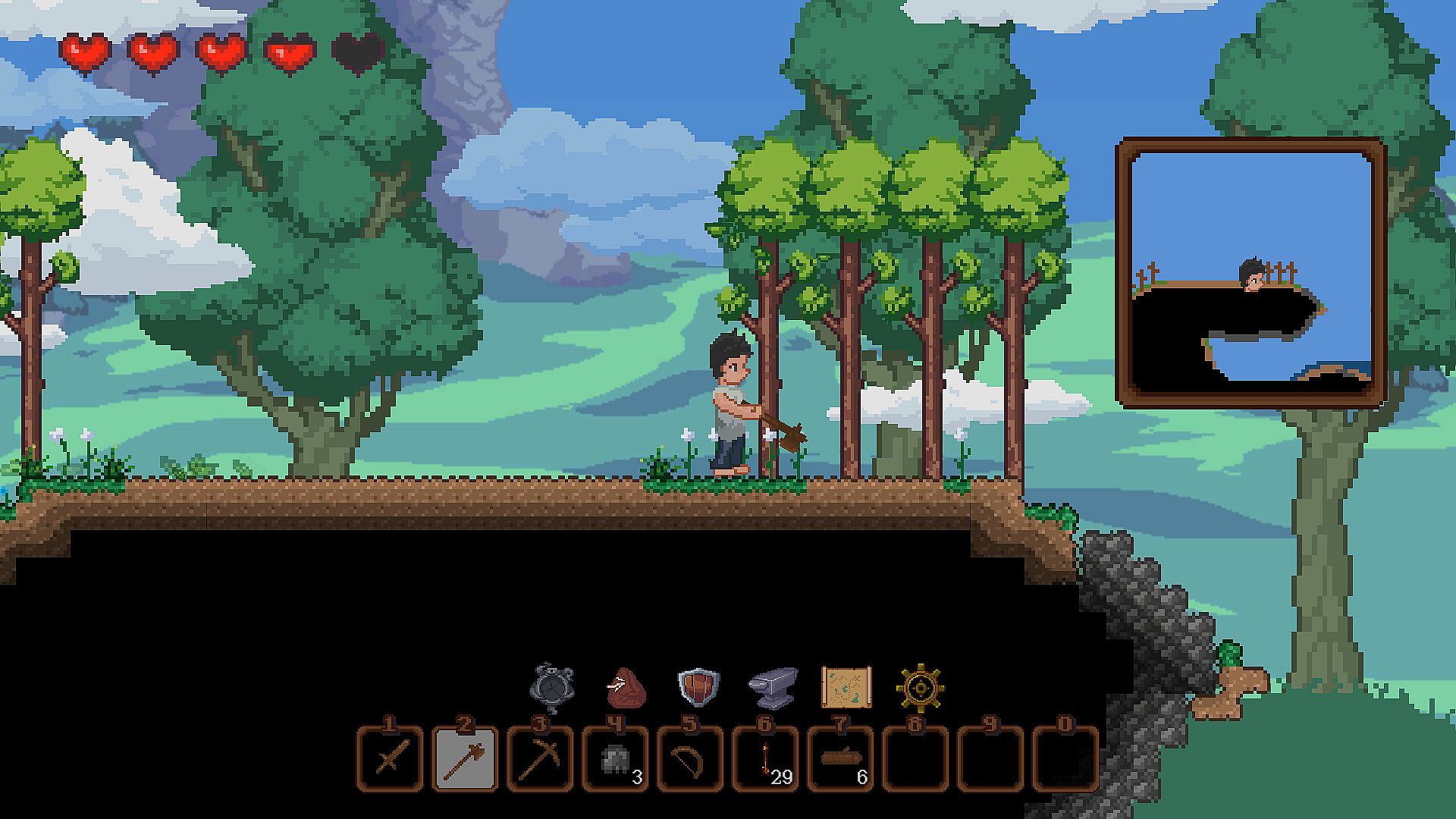Image resolution: width=1456 pixels, height=819 pixels.
Task: Open the world map scroll
Action: [x=846, y=687]
